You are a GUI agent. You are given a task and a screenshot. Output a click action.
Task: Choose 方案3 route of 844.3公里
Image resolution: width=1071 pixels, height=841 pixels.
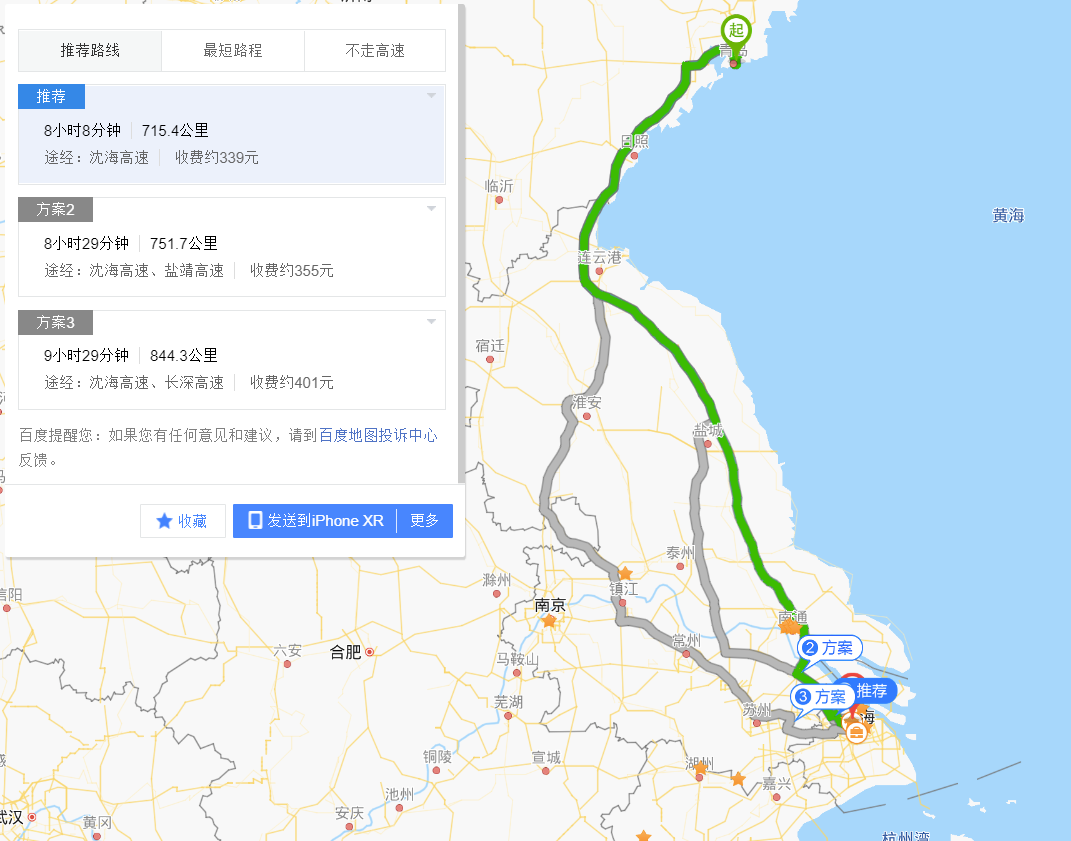(x=231, y=368)
